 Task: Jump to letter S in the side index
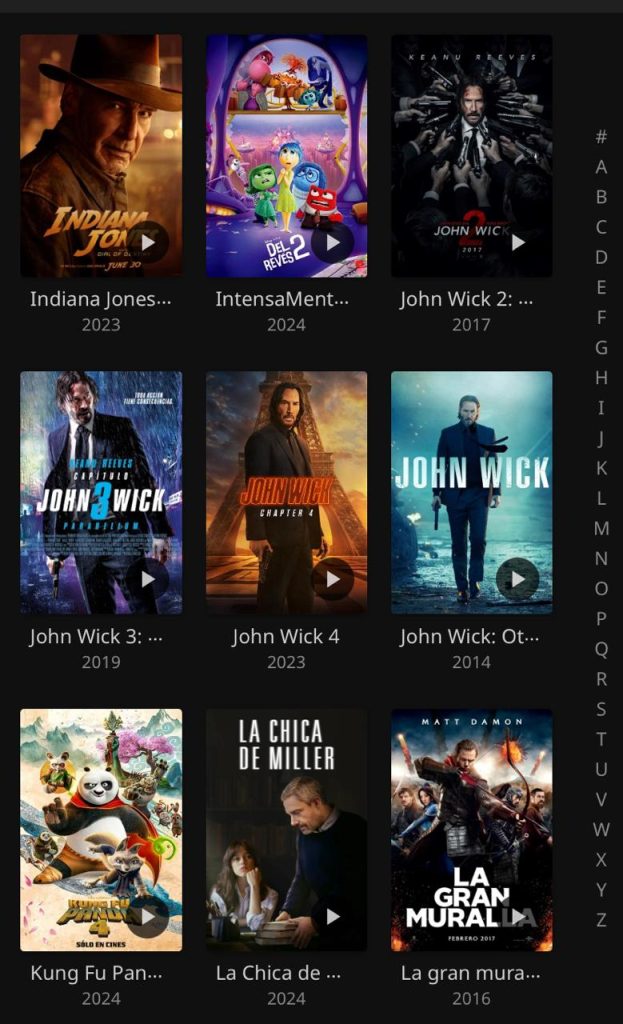click(601, 709)
